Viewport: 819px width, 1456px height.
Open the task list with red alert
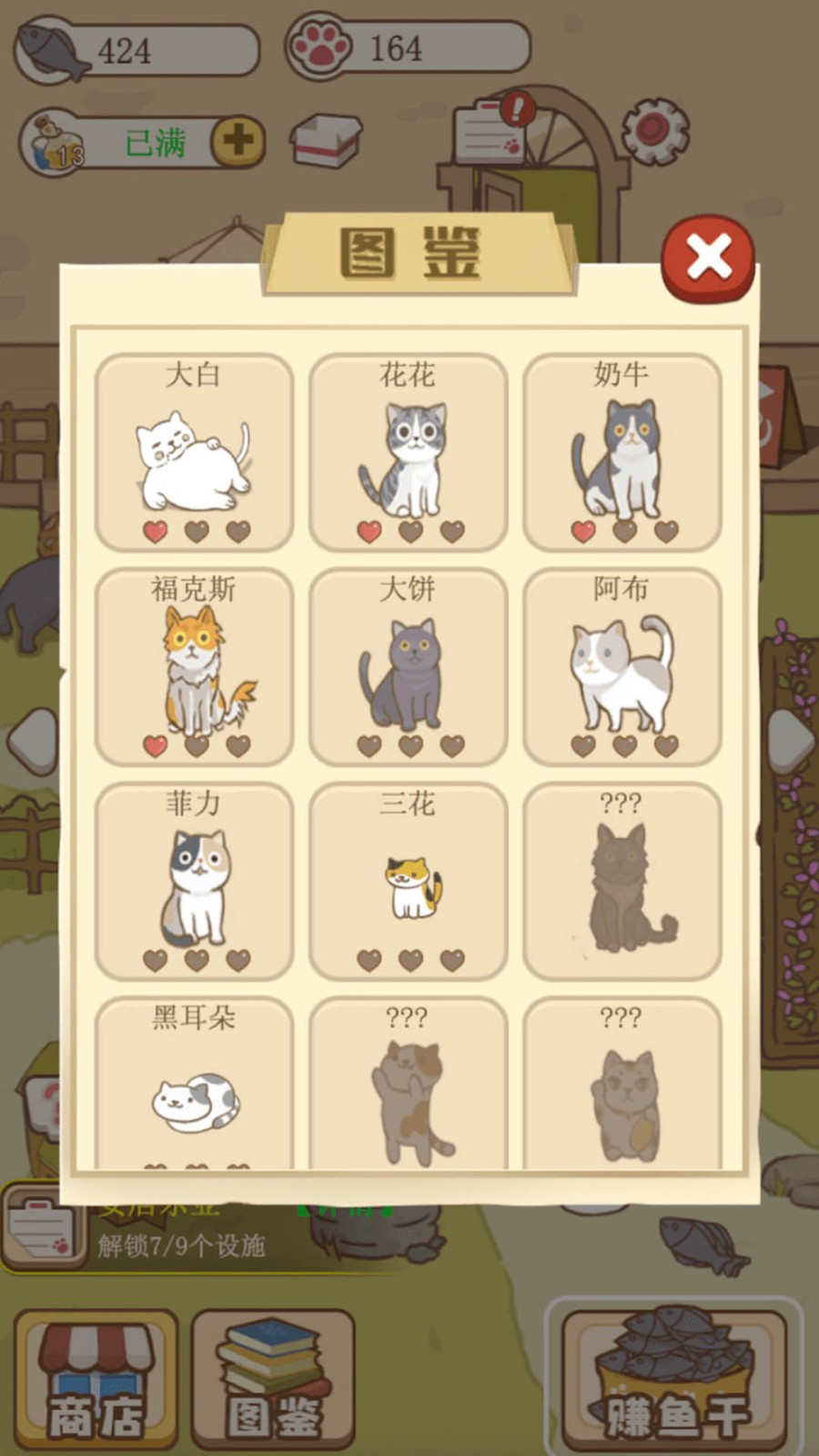pos(492,130)
